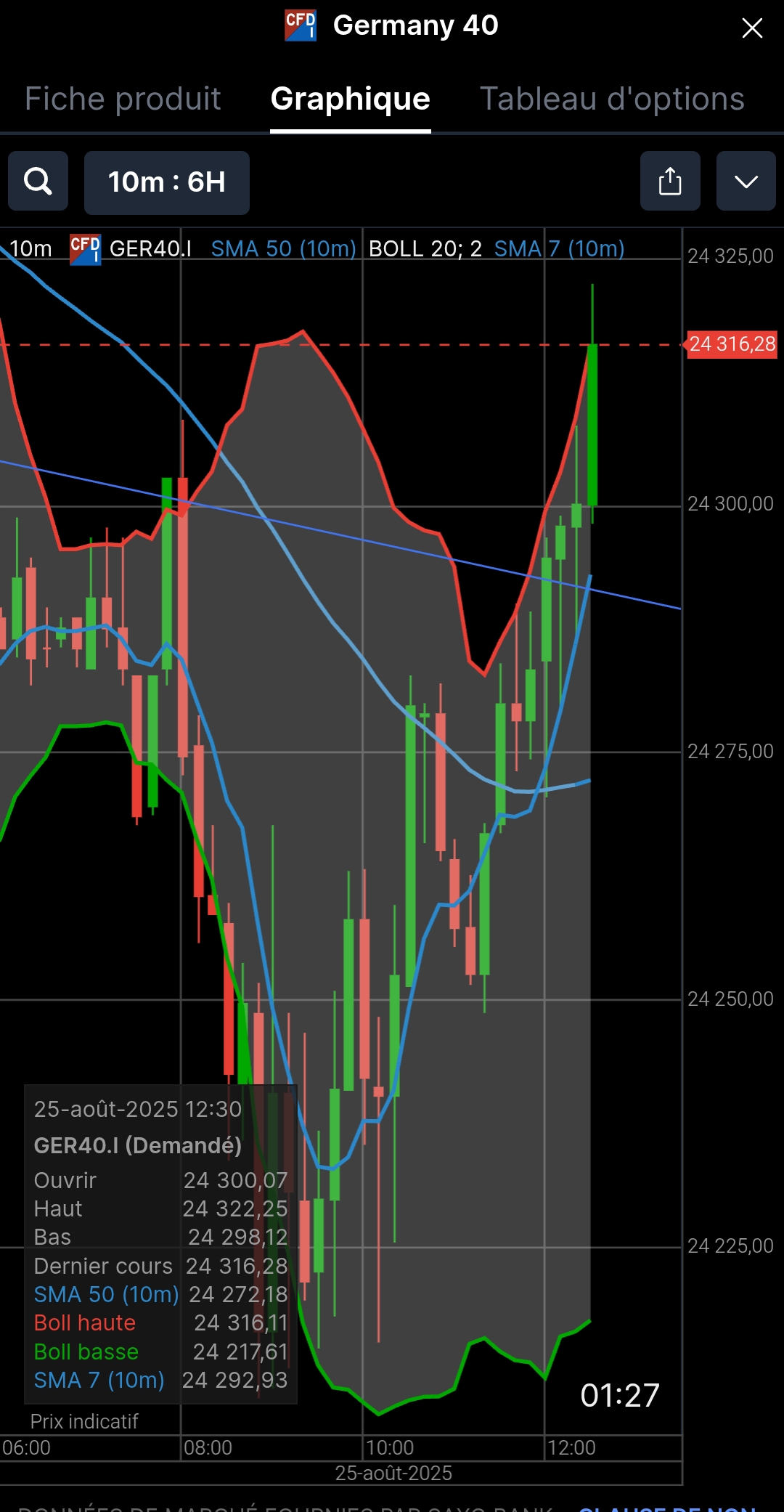The image size is (784, 1512).
Task: Open the SMA 50 (10m) indicator settings
Action: [x=283, y=249]
